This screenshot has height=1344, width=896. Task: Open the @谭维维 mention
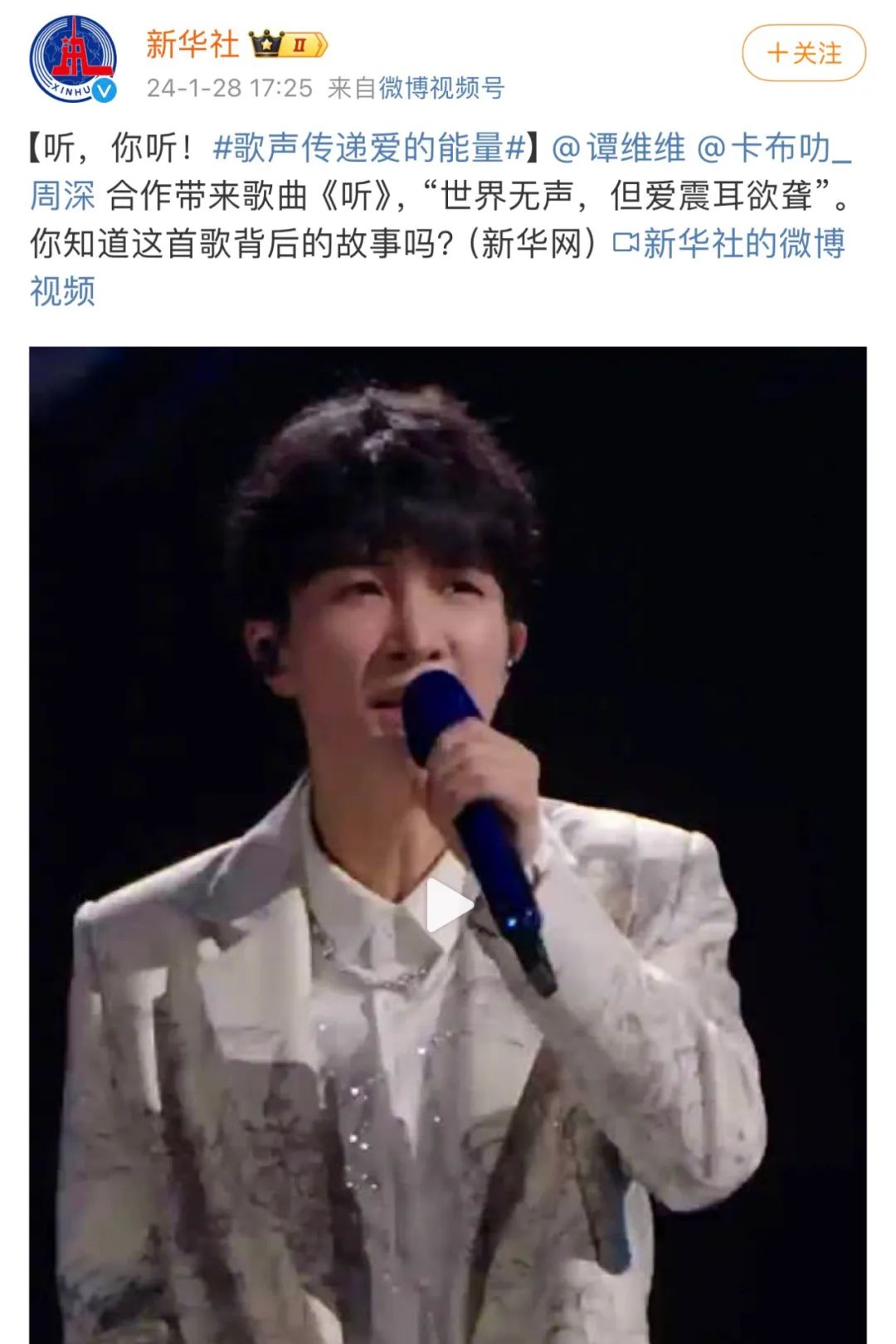pos(618,149)
